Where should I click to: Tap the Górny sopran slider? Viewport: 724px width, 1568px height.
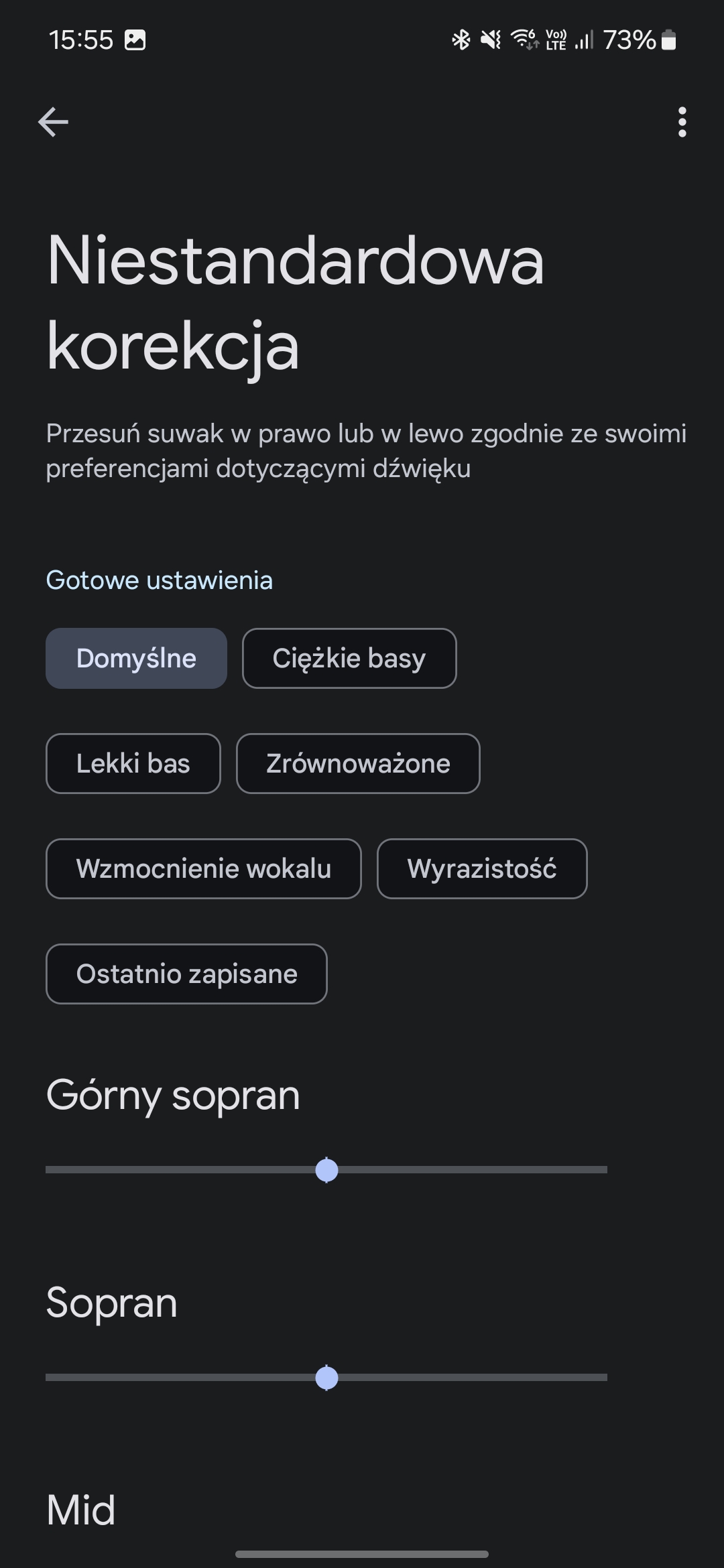pos(326,1170)
